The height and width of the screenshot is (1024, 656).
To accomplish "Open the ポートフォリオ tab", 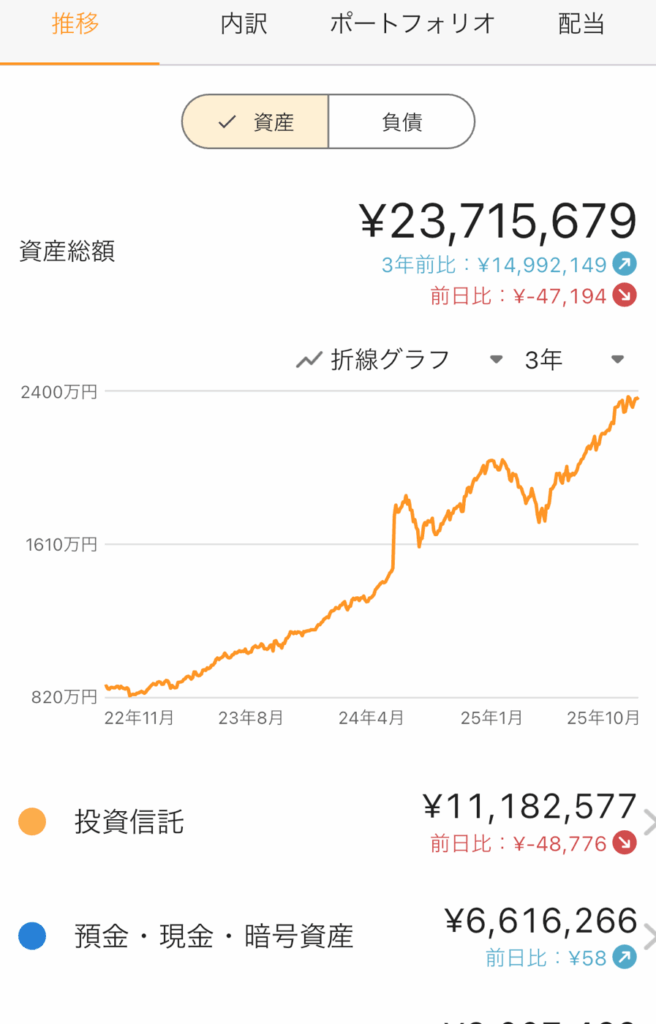I will tap(412, 26).
